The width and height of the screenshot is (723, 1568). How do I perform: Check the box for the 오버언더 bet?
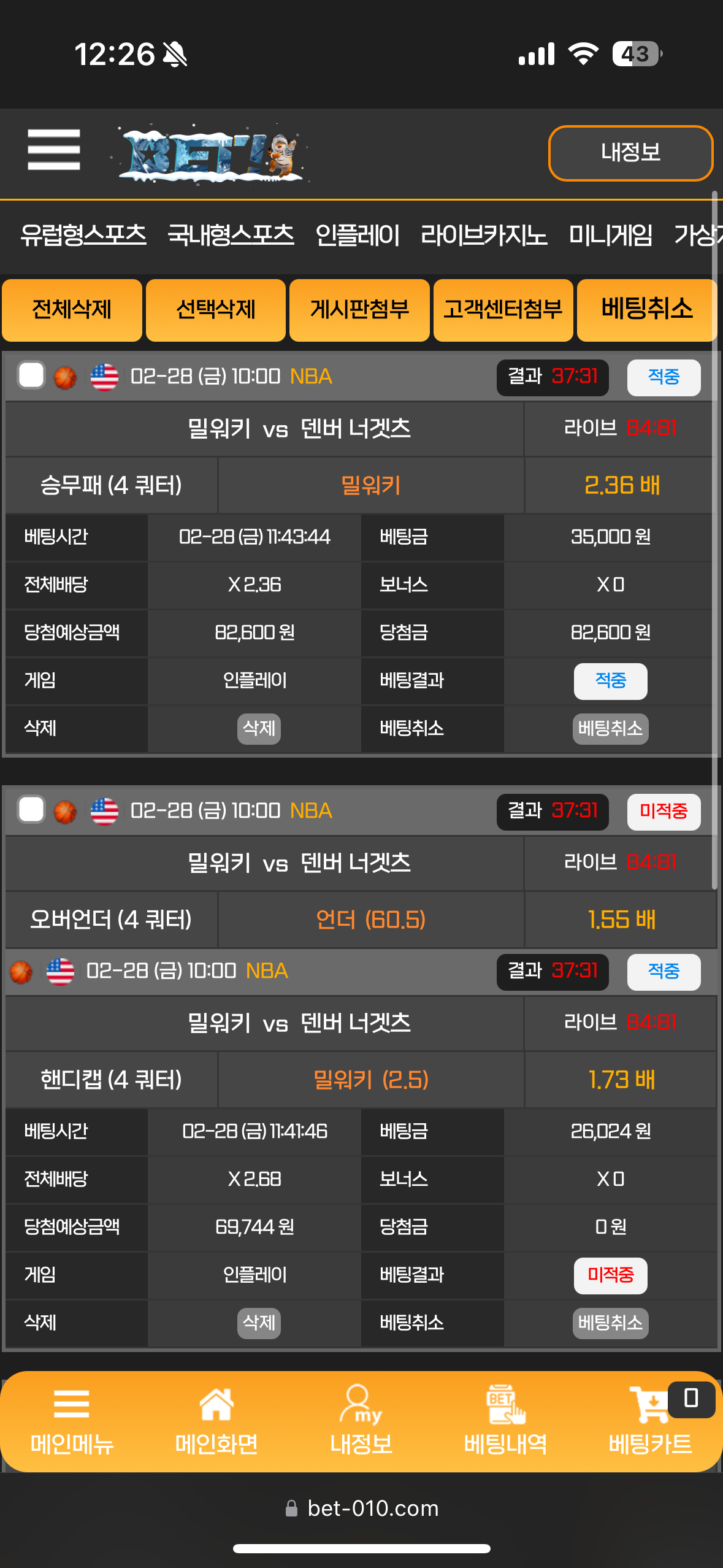[31, 810]
